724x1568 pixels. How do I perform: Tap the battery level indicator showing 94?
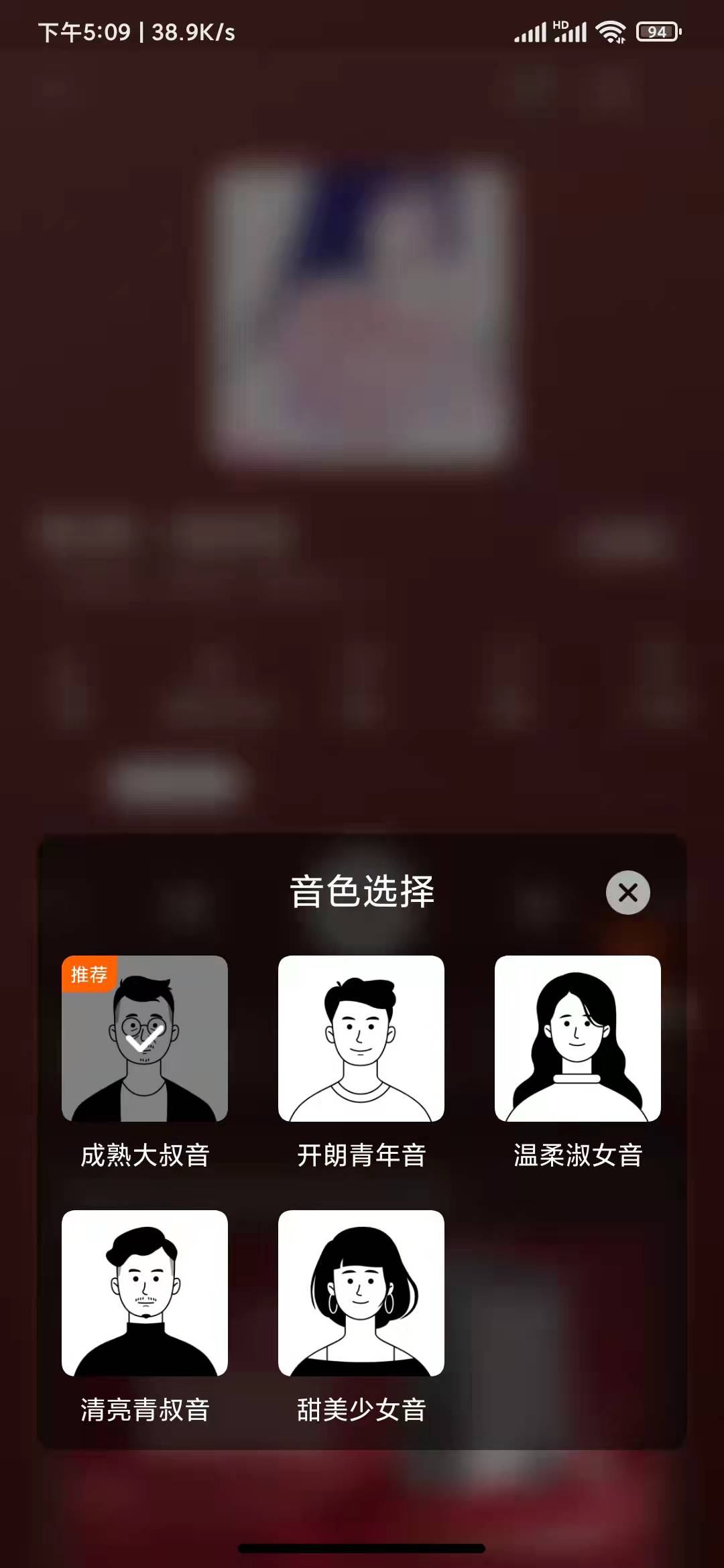(658, 31)
